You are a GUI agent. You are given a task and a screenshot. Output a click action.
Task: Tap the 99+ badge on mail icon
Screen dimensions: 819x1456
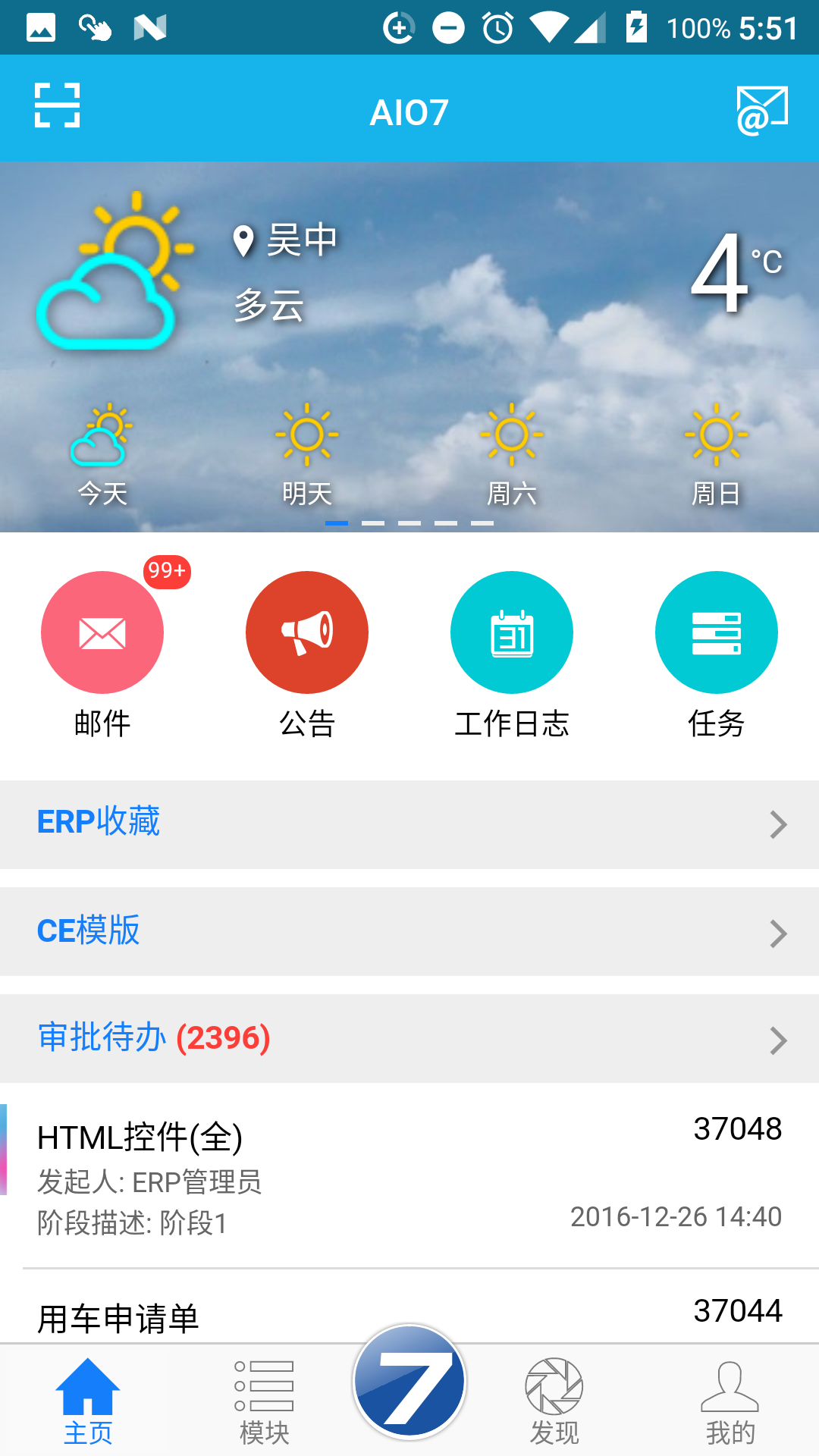pos(167,570)
